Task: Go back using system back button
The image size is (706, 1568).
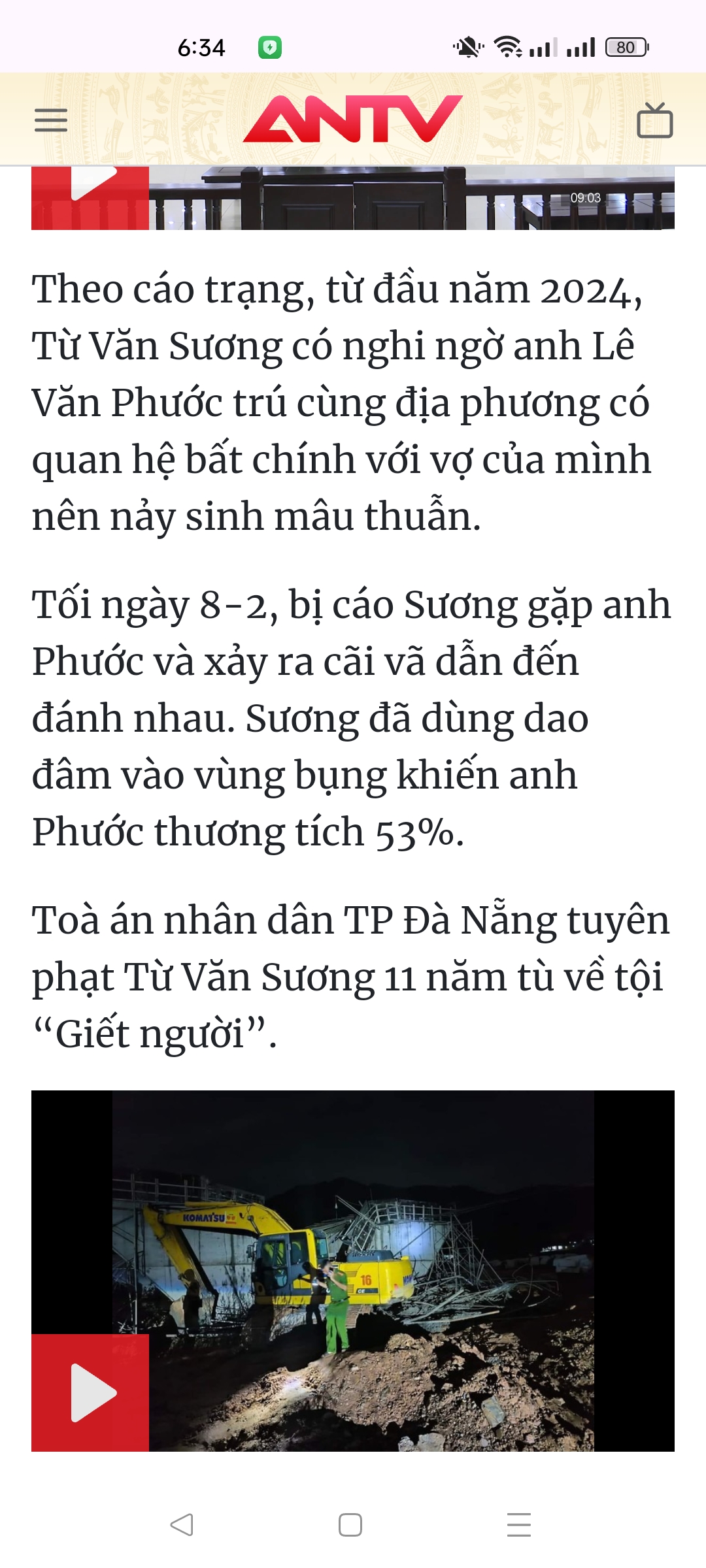Action: click(x=182, y=1525)
